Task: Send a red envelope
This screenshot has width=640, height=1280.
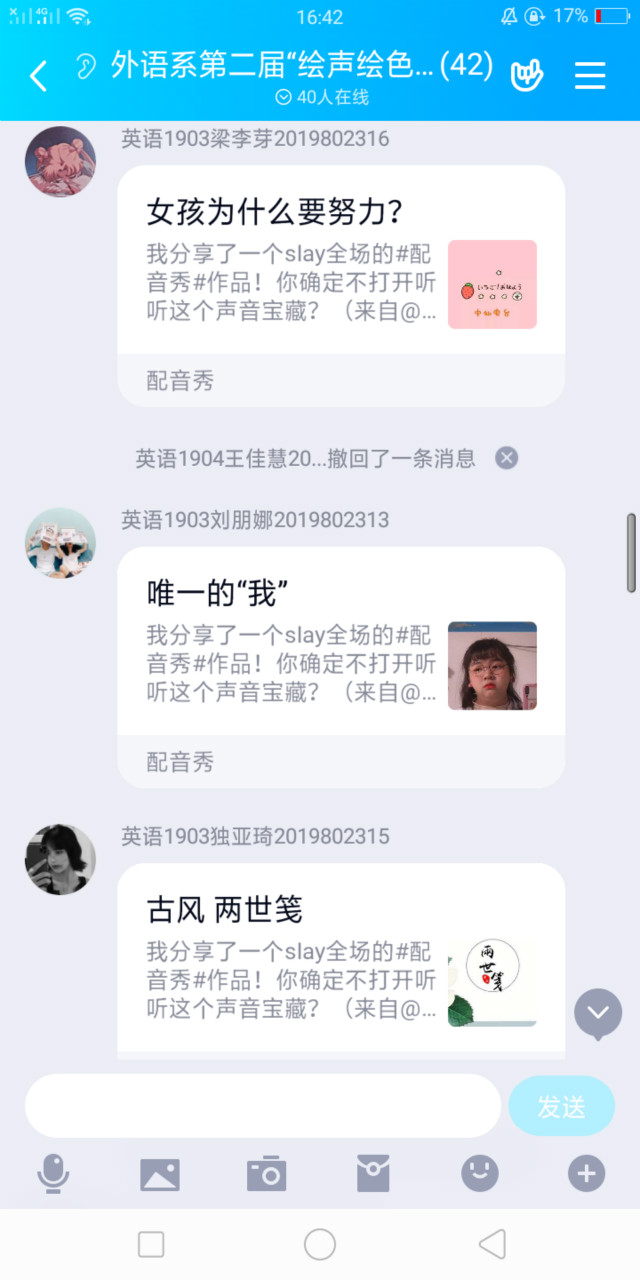Action: coord(373,1173)
